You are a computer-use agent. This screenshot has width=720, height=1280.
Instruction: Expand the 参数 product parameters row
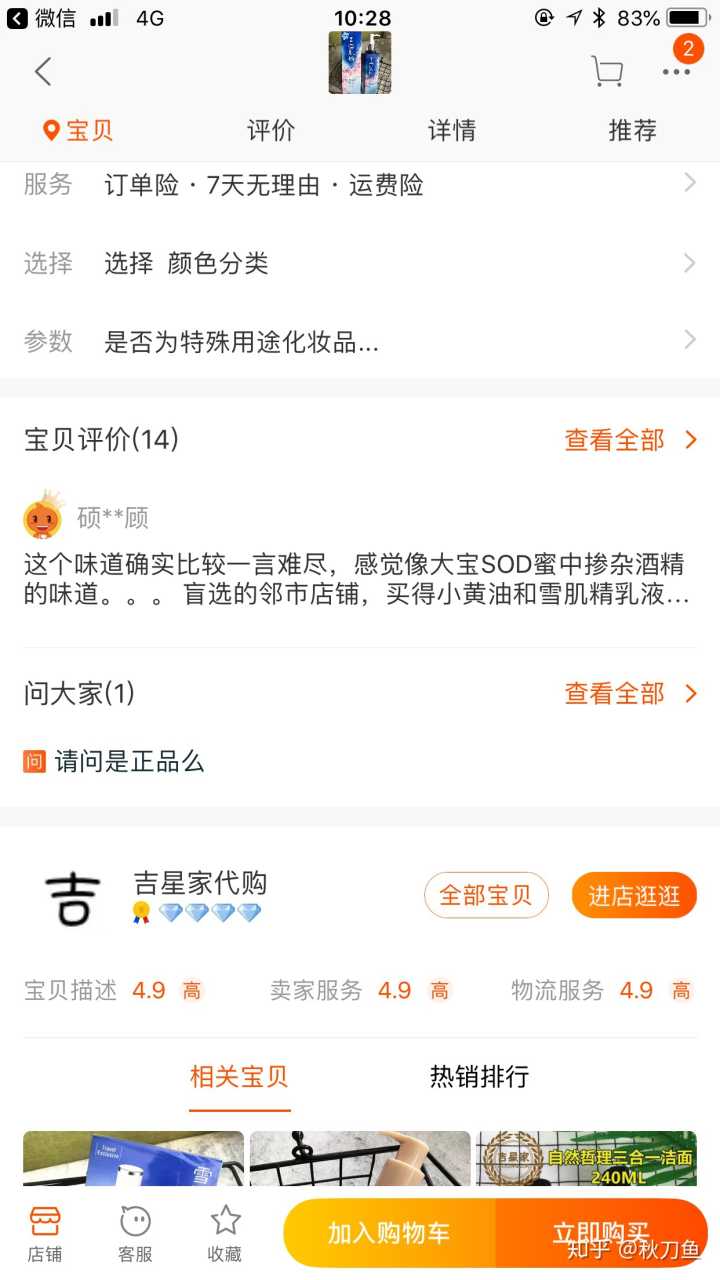(x=360, y=342)
